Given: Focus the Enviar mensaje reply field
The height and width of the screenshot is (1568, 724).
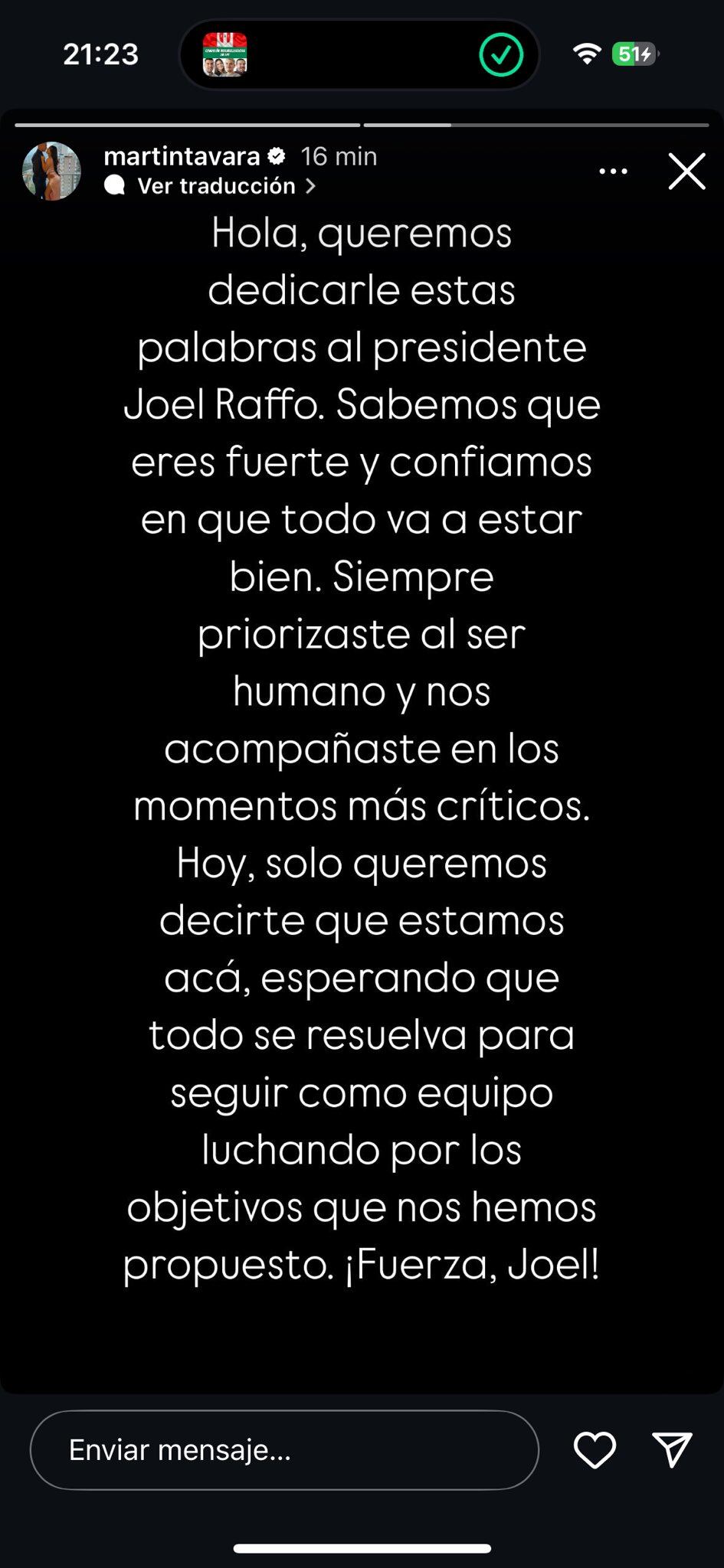Looking at the screenshot, I should pyautogui.click(x=283, y=1450).
